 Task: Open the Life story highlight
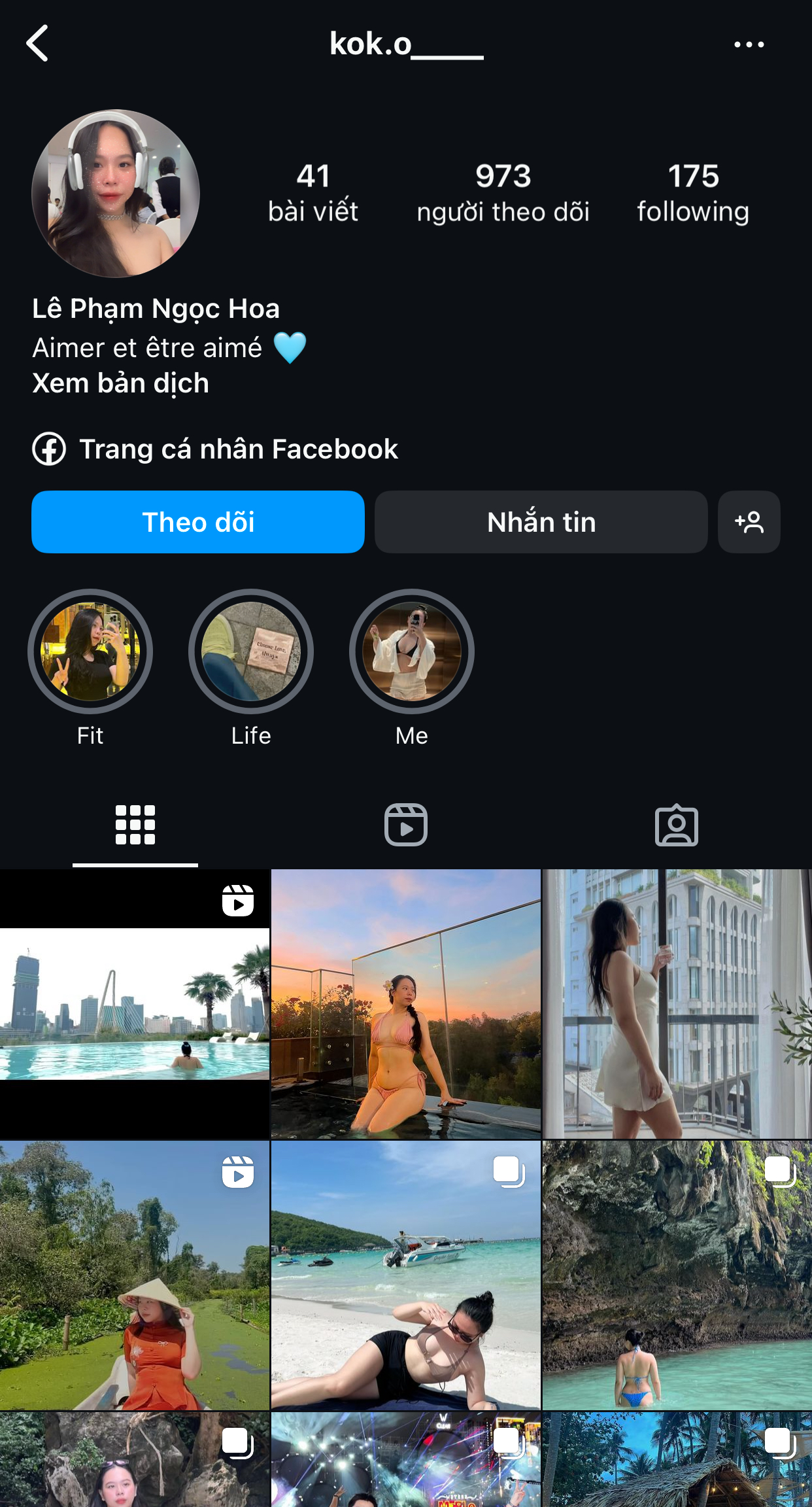click(x=251, y=651)
